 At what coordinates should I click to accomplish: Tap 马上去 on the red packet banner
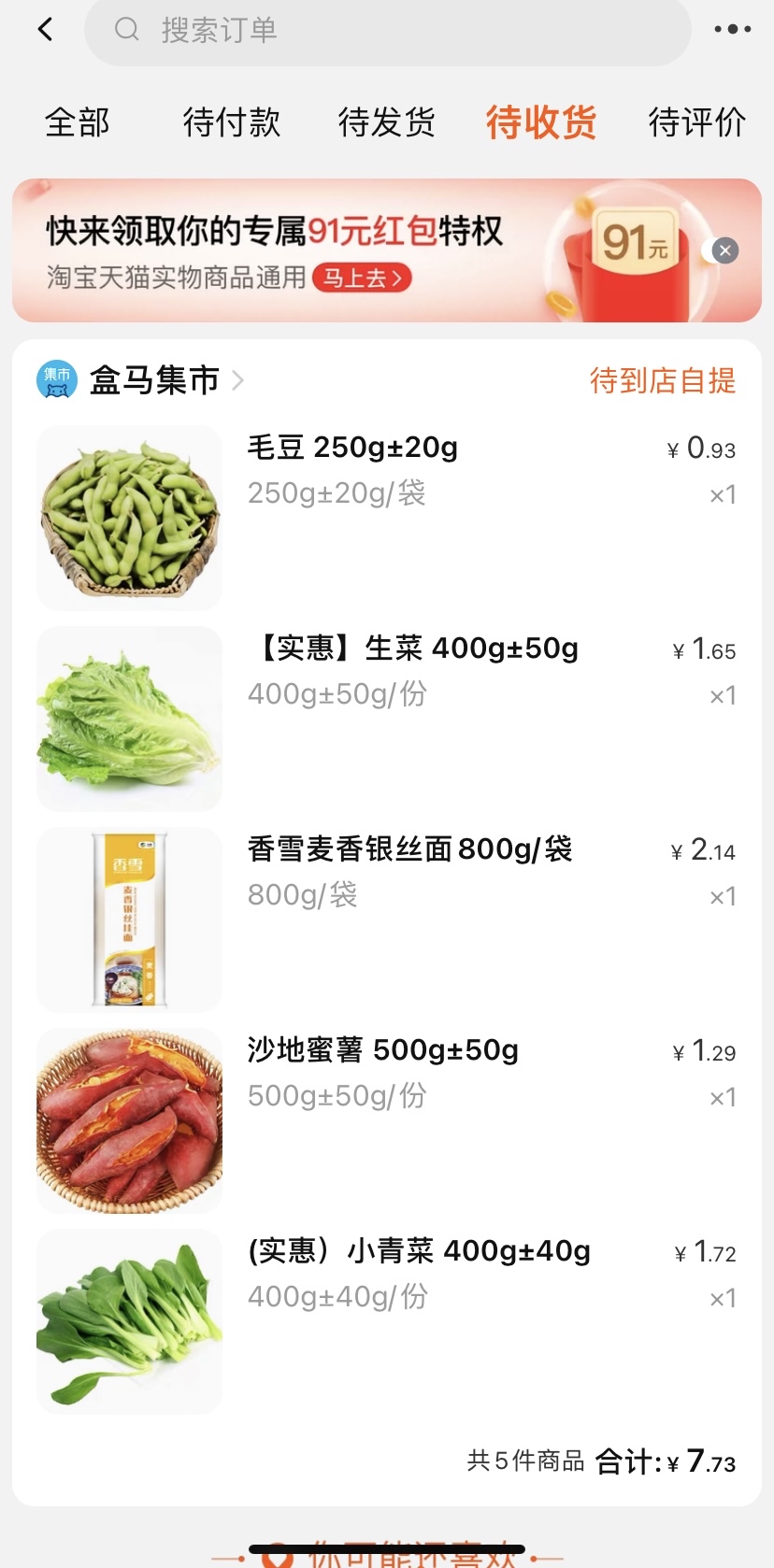click(x=362, y=278)
